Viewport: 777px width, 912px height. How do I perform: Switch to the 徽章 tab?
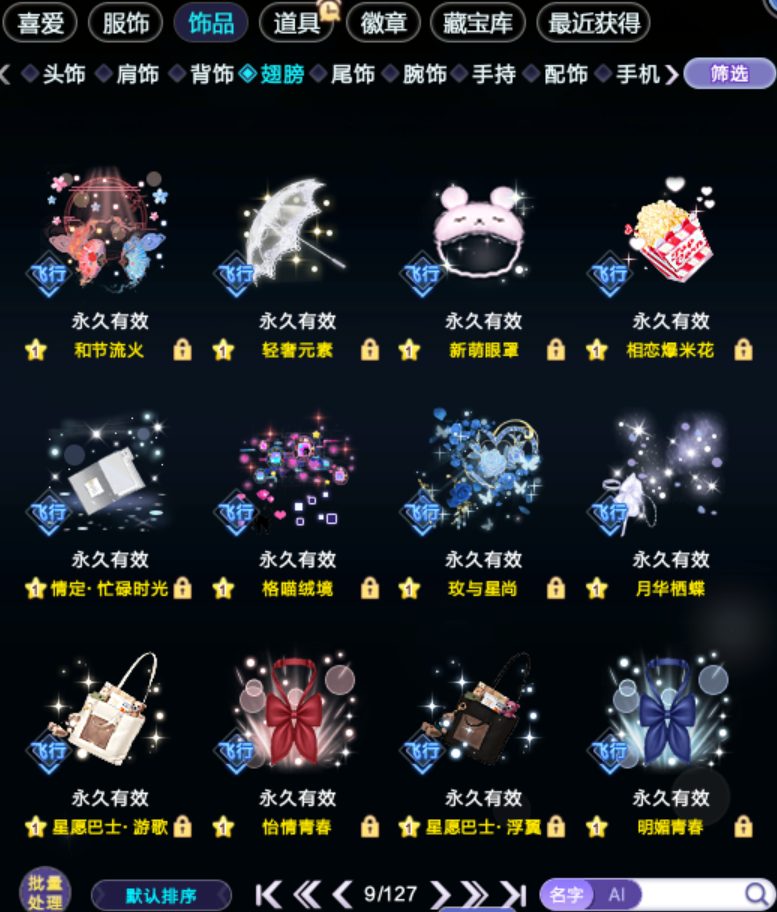point(383,23)
